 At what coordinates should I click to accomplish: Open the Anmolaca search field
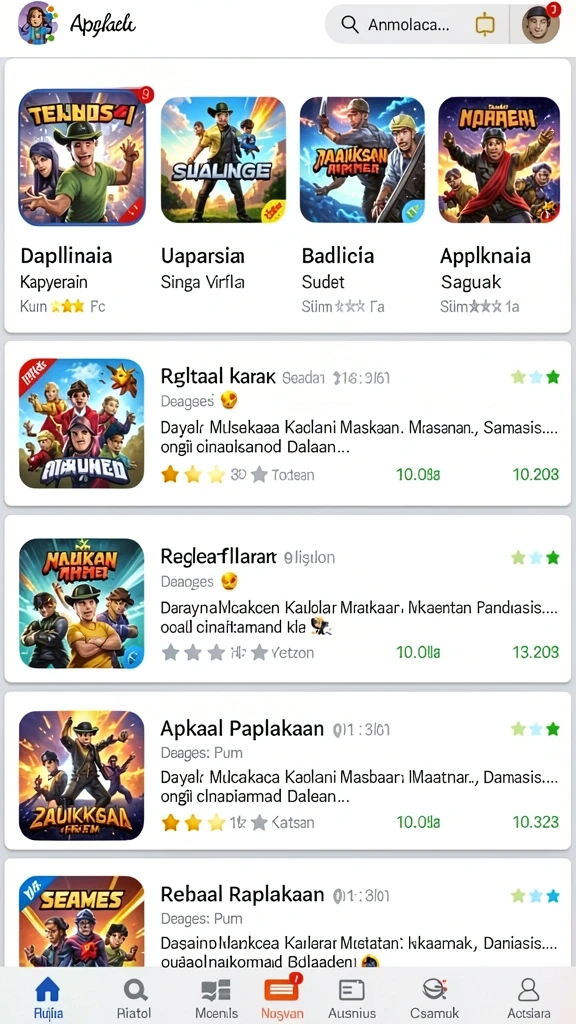(417, 25)
